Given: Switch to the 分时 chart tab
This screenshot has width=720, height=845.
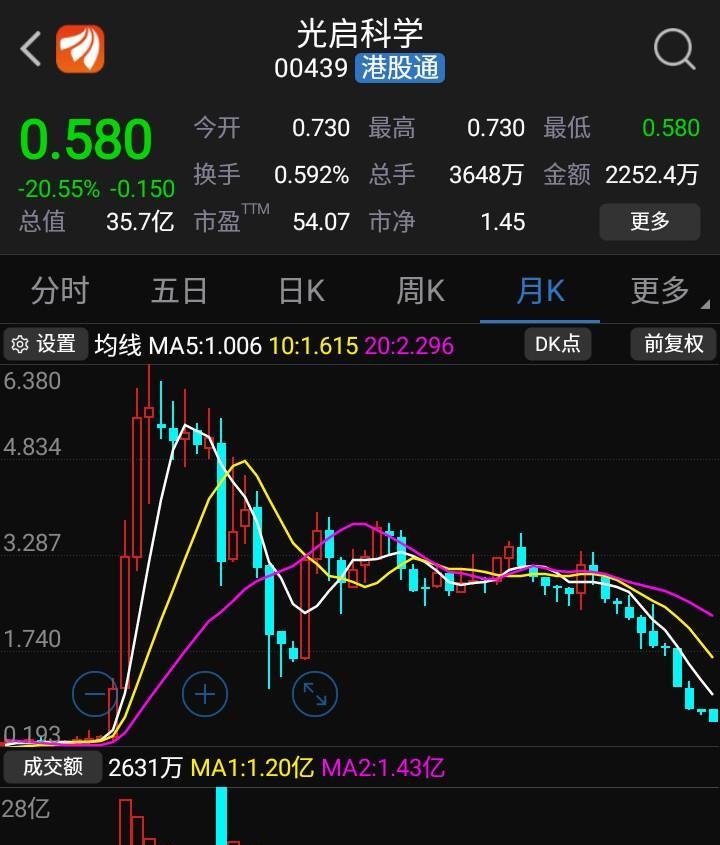Looking at the screenshot, I should (x=60, y=291).
